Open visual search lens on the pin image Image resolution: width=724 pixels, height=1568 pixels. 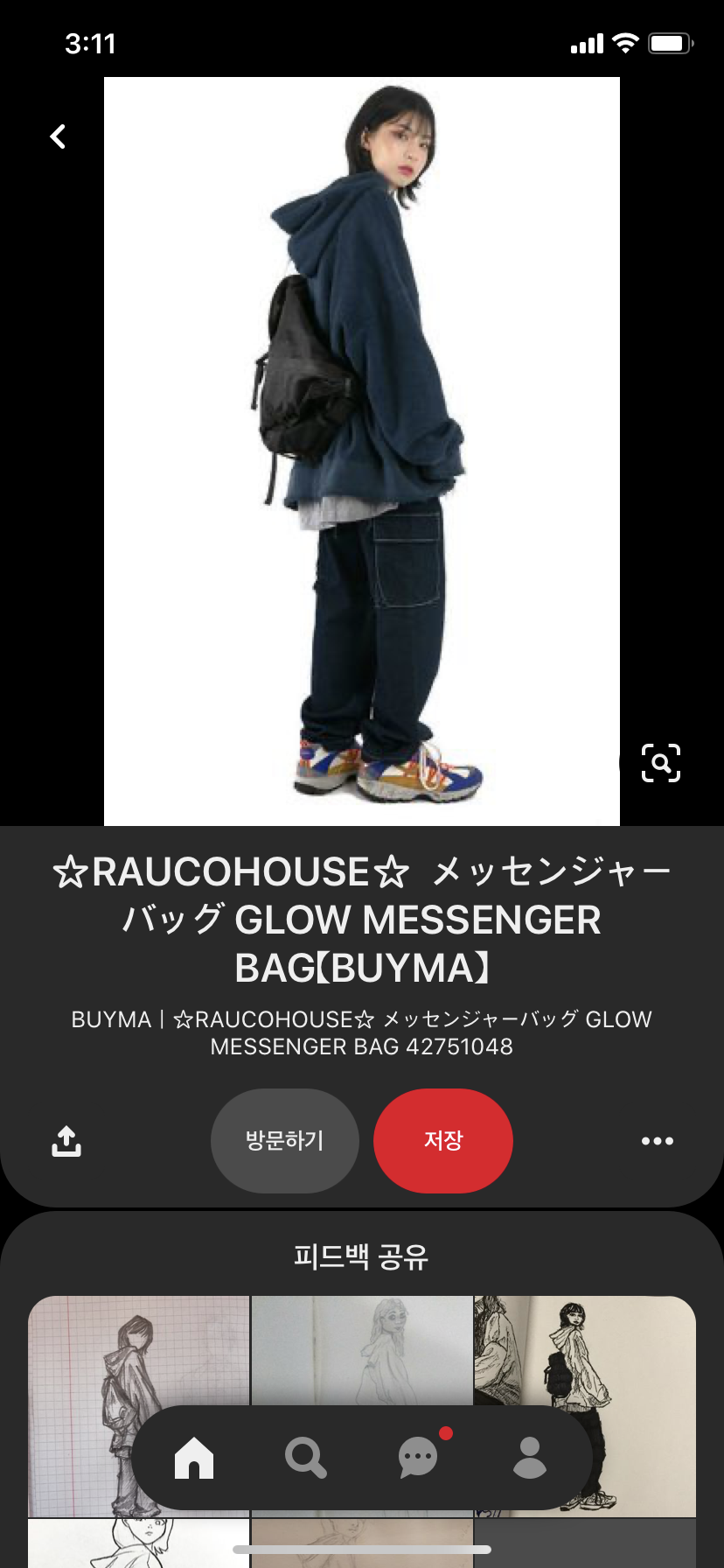[x=660, y=763]
